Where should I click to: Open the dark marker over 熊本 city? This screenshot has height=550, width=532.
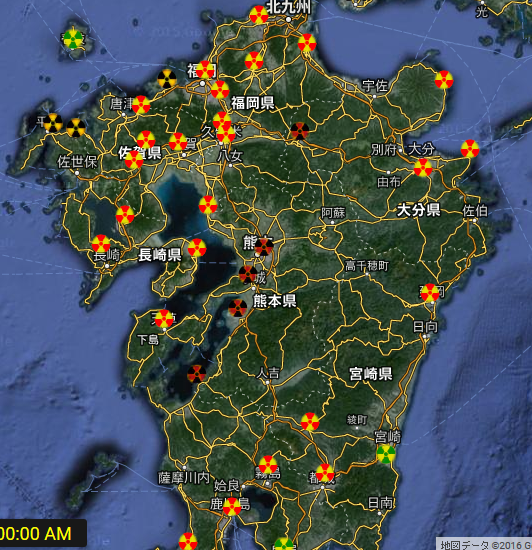pos(264,247)
